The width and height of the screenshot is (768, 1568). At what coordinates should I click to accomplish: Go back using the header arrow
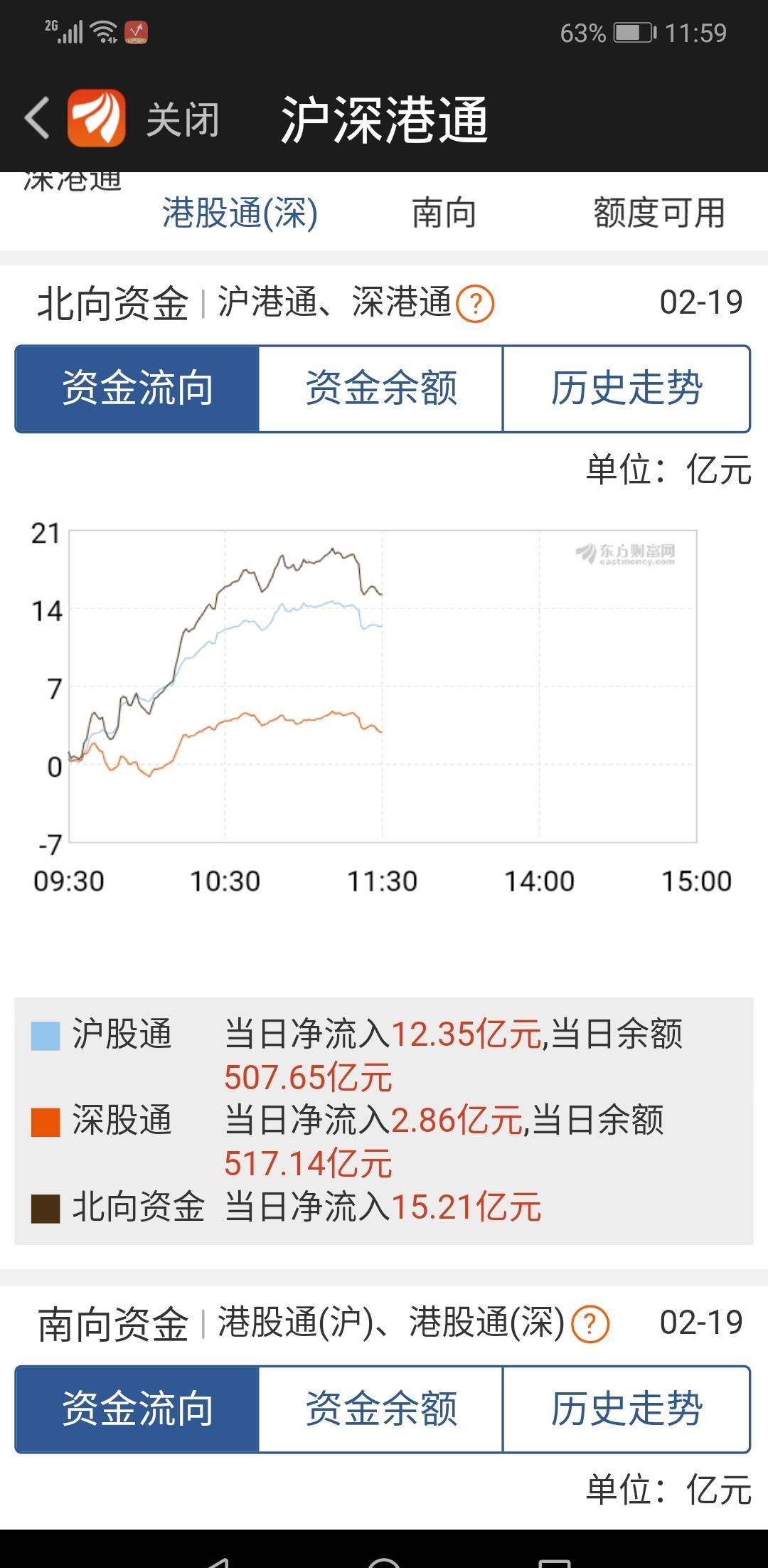(37, 117)
